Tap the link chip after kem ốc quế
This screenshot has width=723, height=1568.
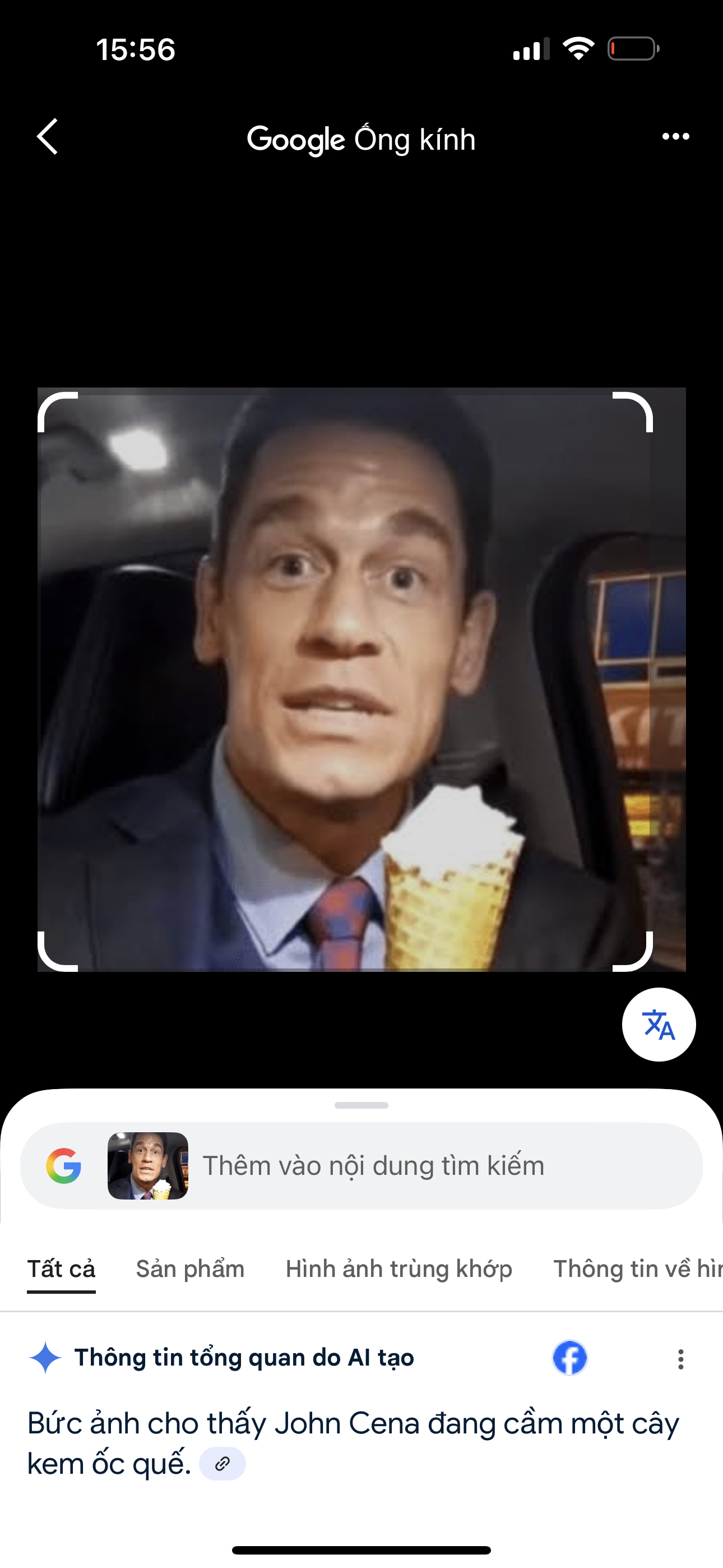click(x=223, y=1464)
